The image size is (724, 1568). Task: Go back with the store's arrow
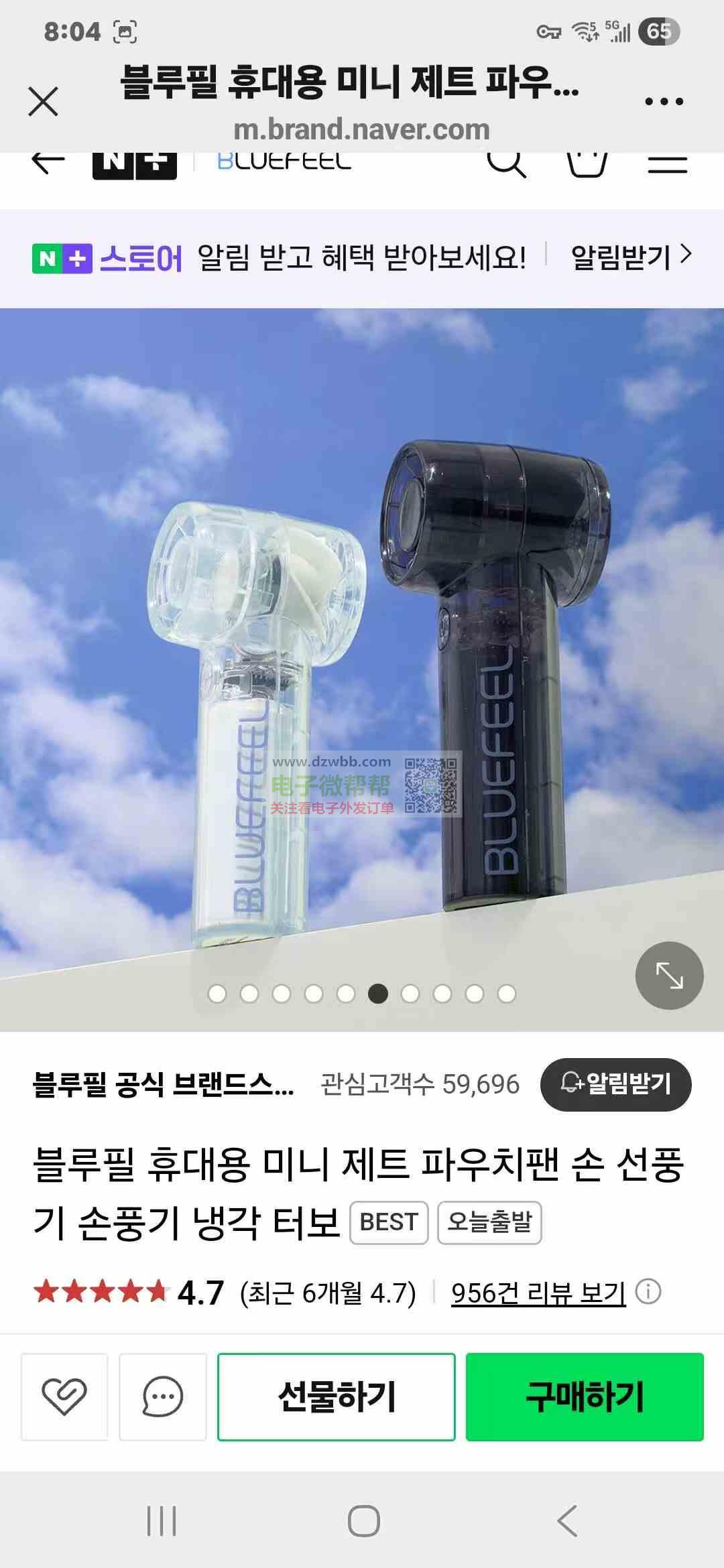(x=48, y=162)
